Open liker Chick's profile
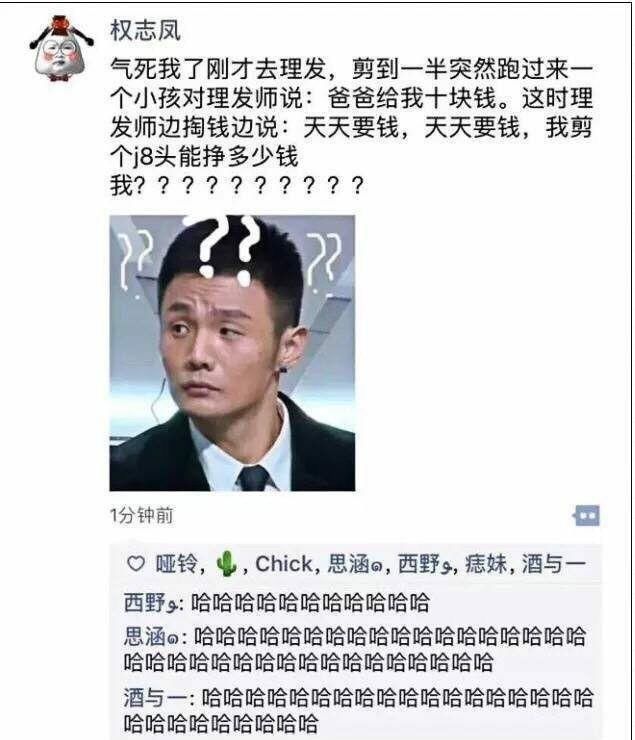This screenshot has width=635, height=740. (283, 564)
